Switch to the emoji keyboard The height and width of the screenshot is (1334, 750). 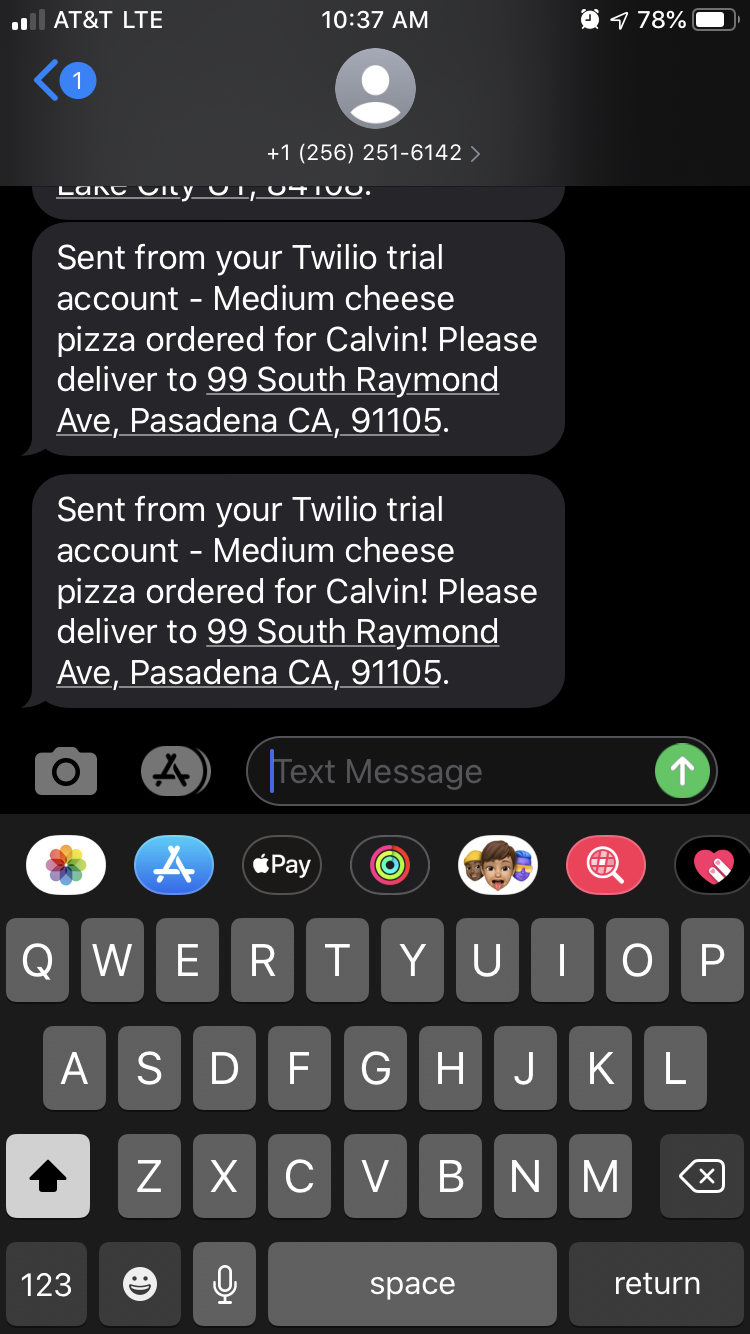point(139,1284)
